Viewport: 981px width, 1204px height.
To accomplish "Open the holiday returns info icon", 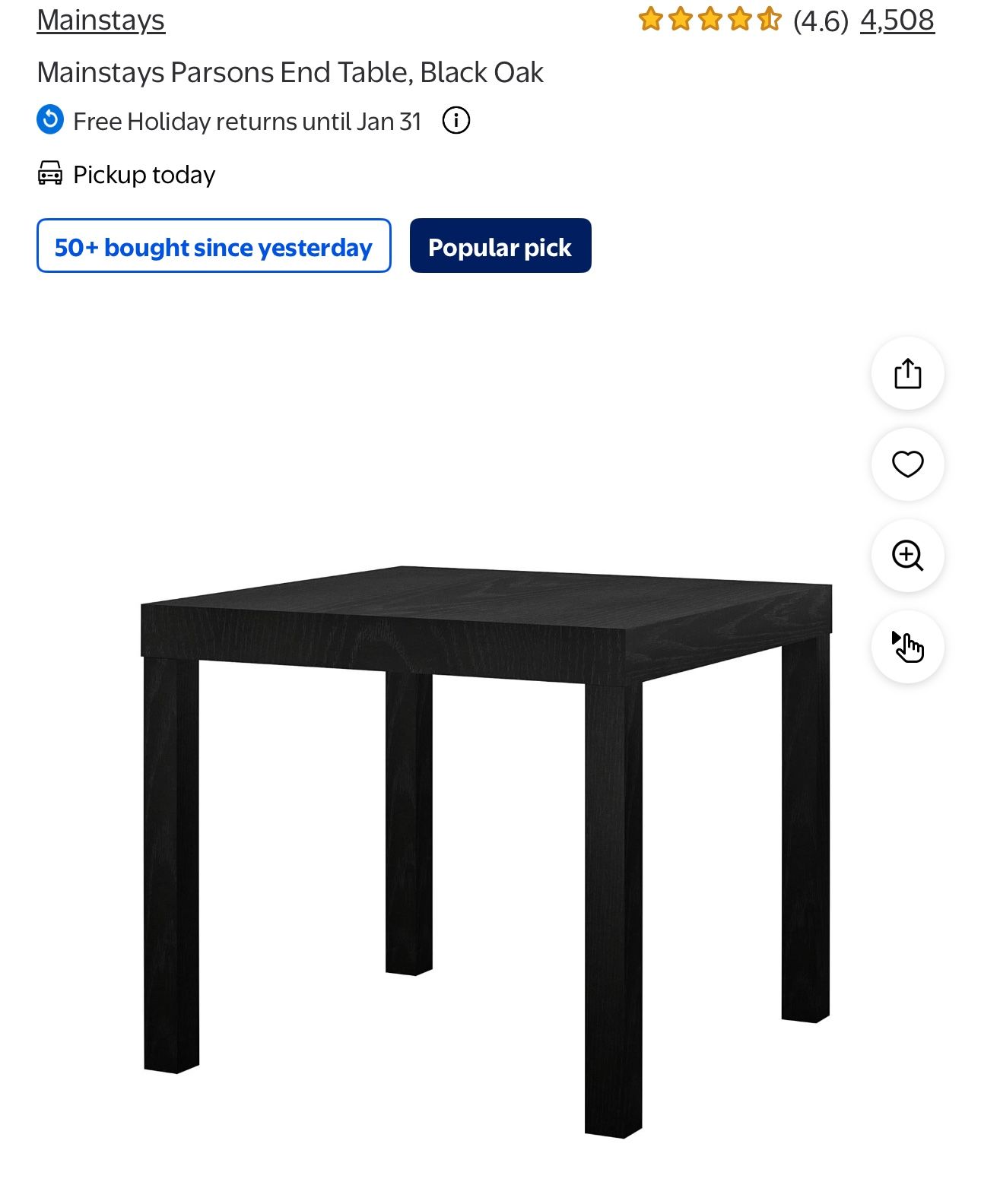I will 457,119.
